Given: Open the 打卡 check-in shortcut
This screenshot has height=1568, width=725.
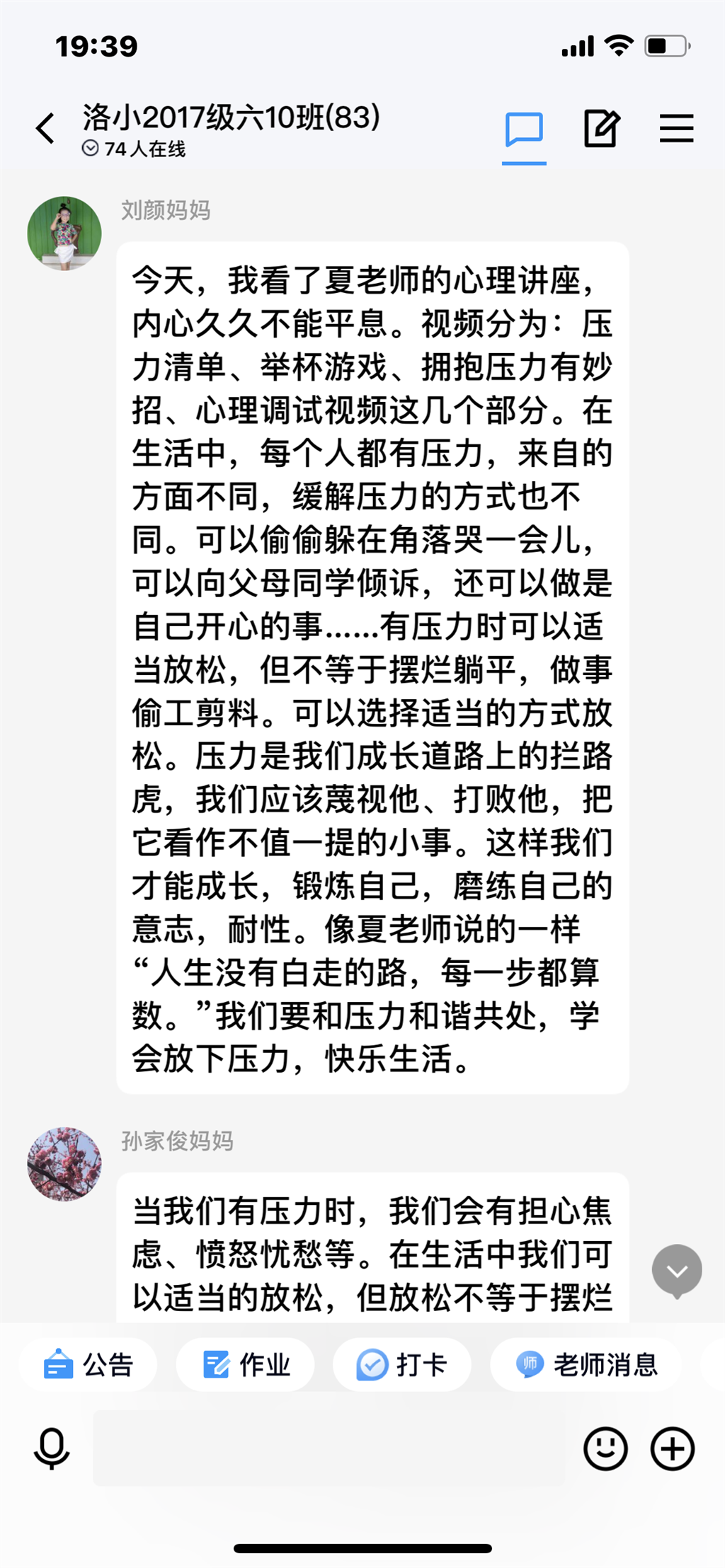Looking at the screenshot, I should 401,1364.
